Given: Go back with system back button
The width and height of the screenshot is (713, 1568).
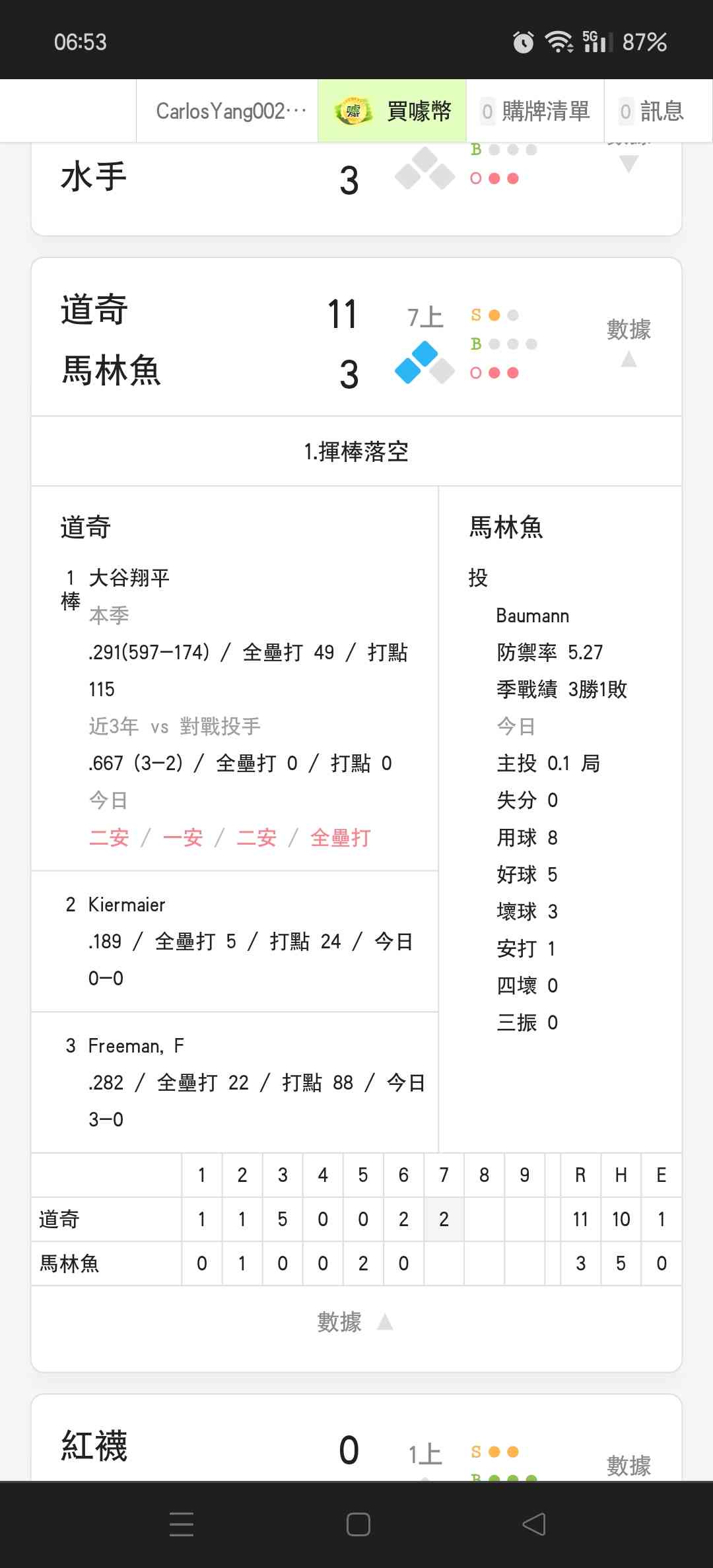Looking at the screenshot, I should [533, 1524].
